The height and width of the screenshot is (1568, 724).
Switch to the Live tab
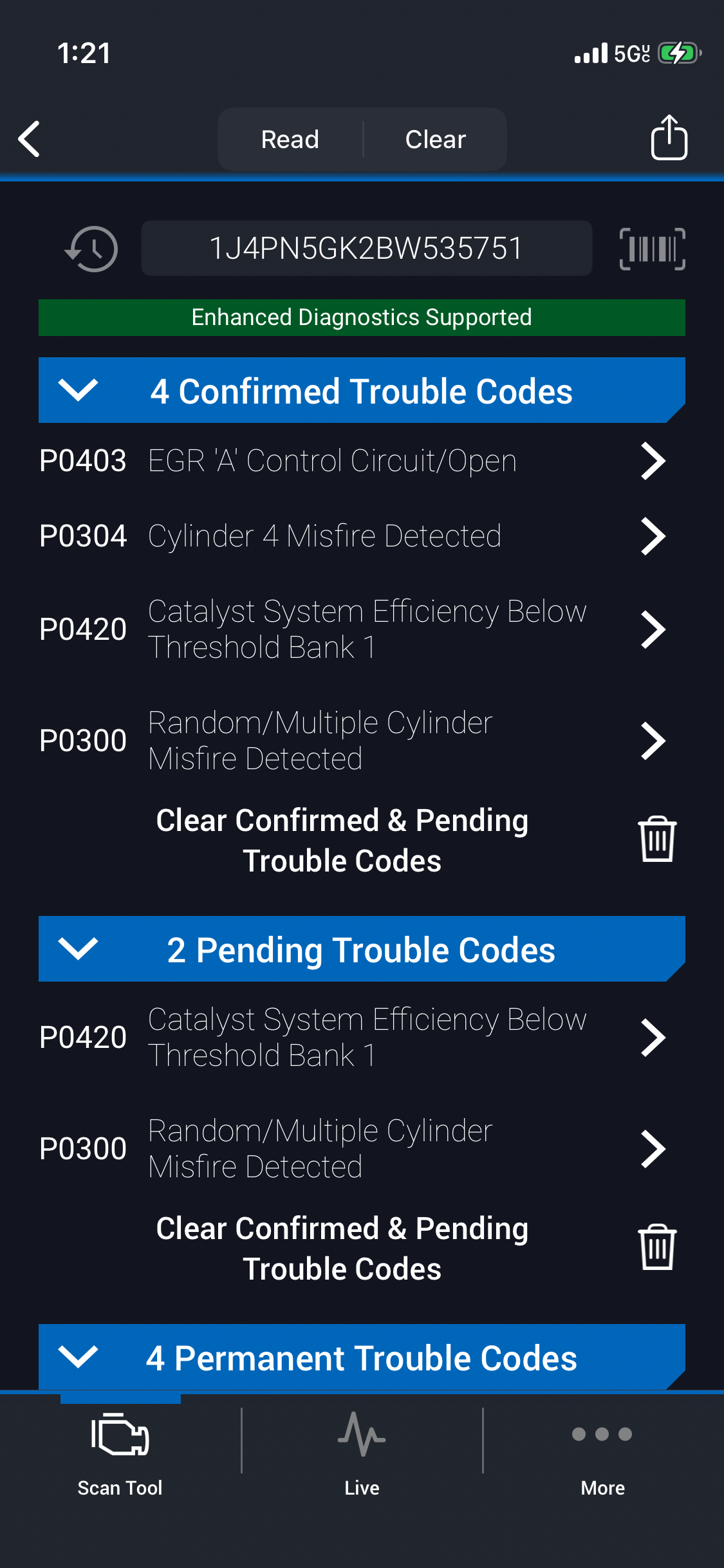click(362, 1451)
